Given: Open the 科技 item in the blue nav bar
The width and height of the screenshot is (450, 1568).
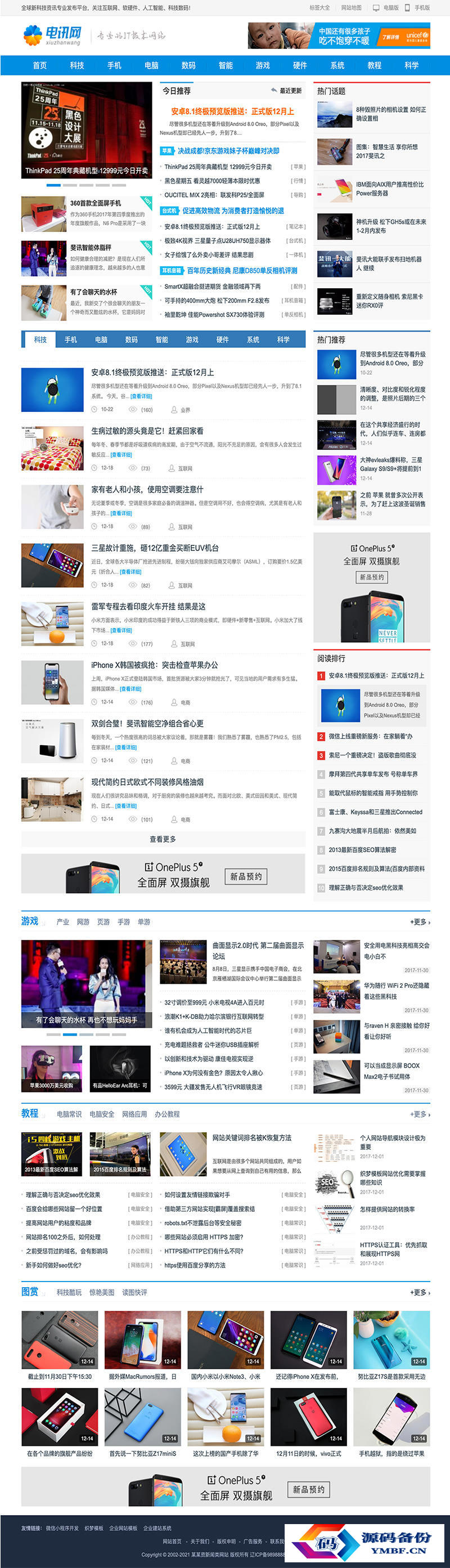Looking at the screenshot, I should [76, 65].
